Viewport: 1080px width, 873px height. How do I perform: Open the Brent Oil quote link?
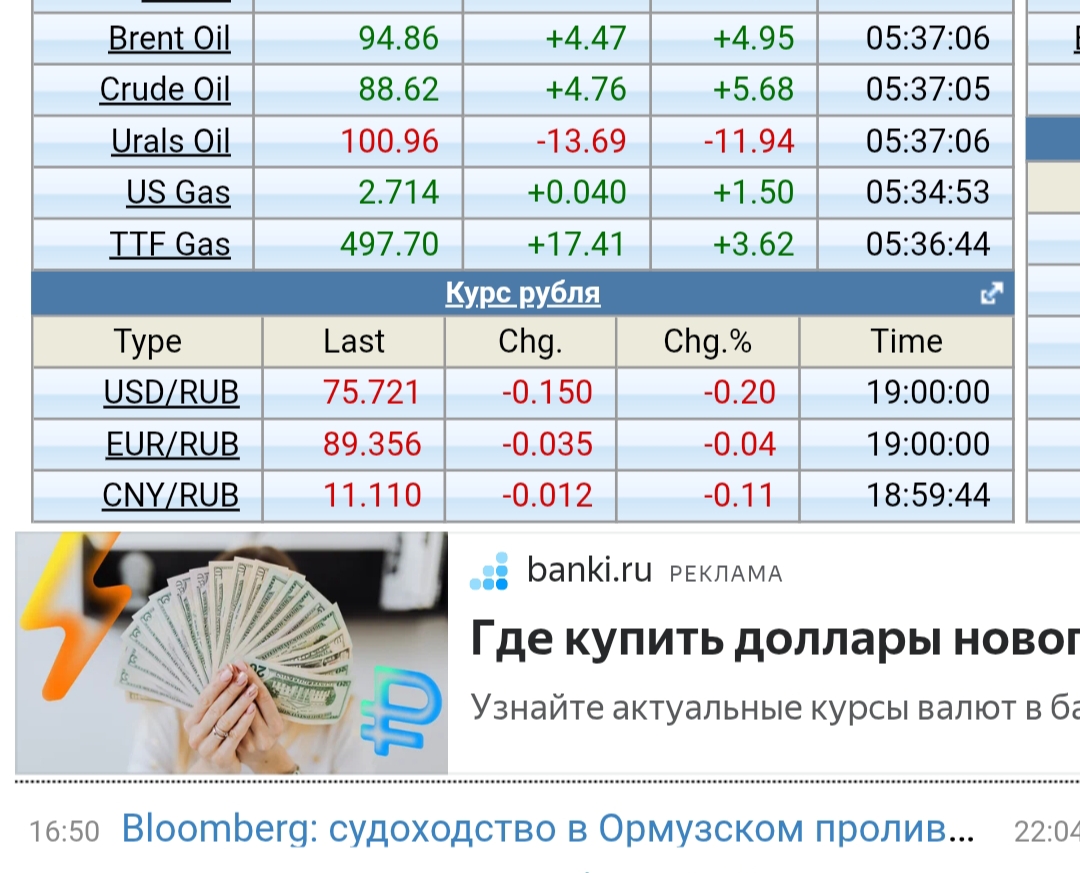click(169, 39)
